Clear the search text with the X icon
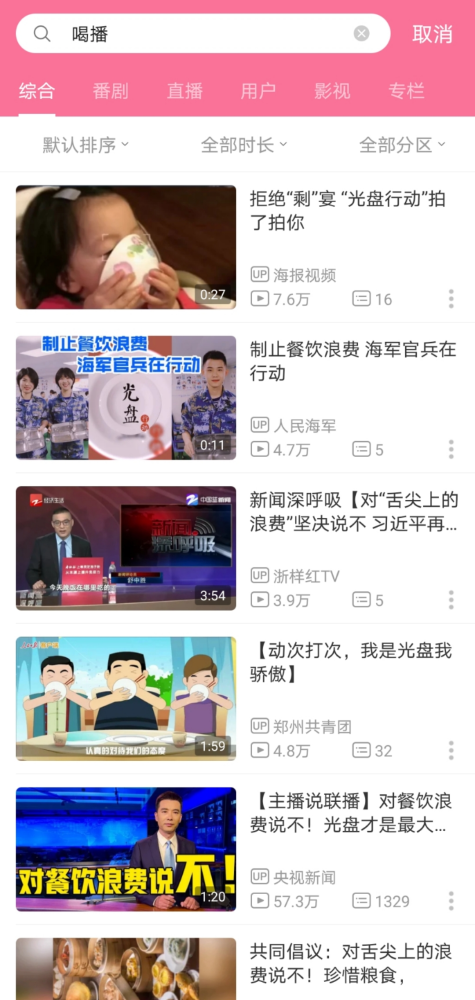 click(362, 33)
